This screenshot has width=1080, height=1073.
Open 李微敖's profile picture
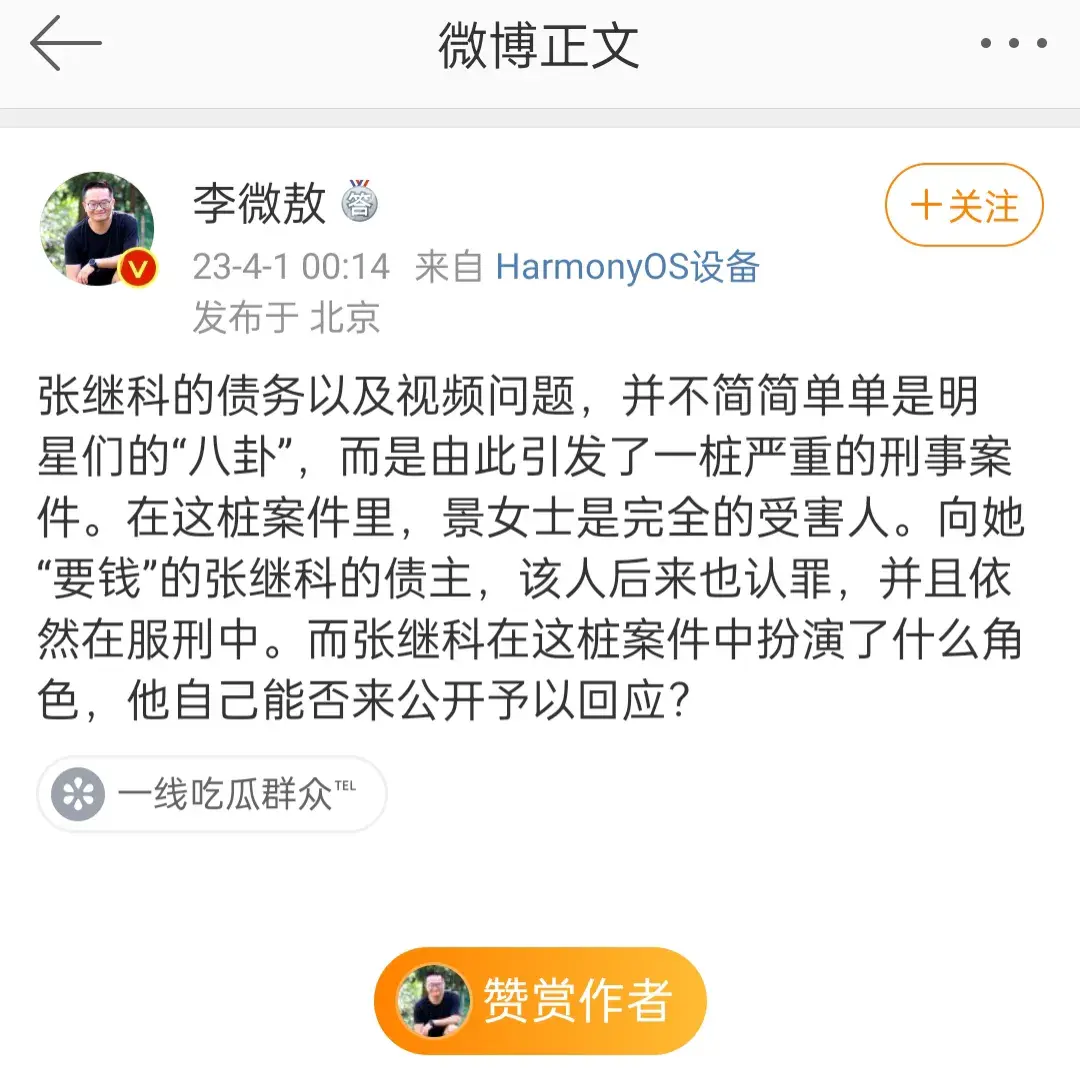click(x=96, y=229)
